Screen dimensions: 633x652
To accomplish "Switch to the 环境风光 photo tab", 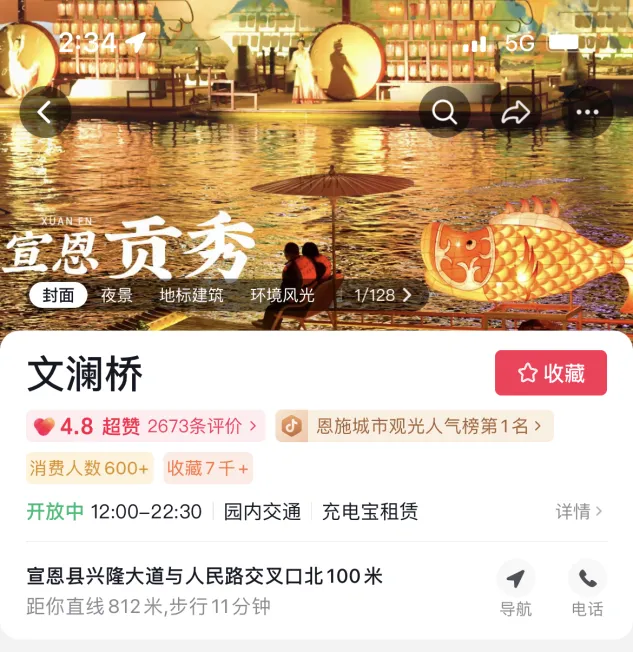I will coord(282,296).
